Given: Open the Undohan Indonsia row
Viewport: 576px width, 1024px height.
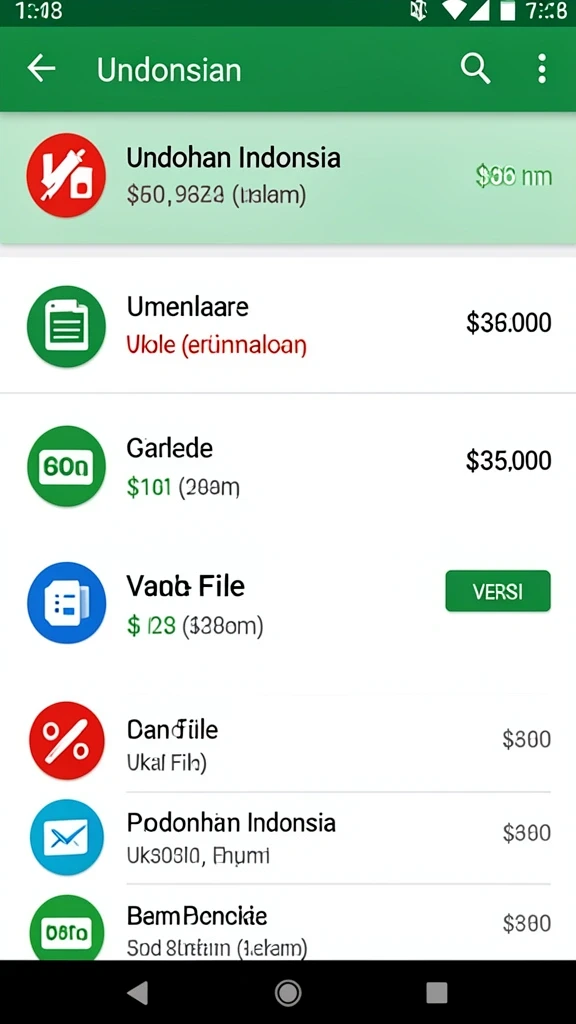Looking at the screenshot, I should pyautogui.click(x=288, y=178).
